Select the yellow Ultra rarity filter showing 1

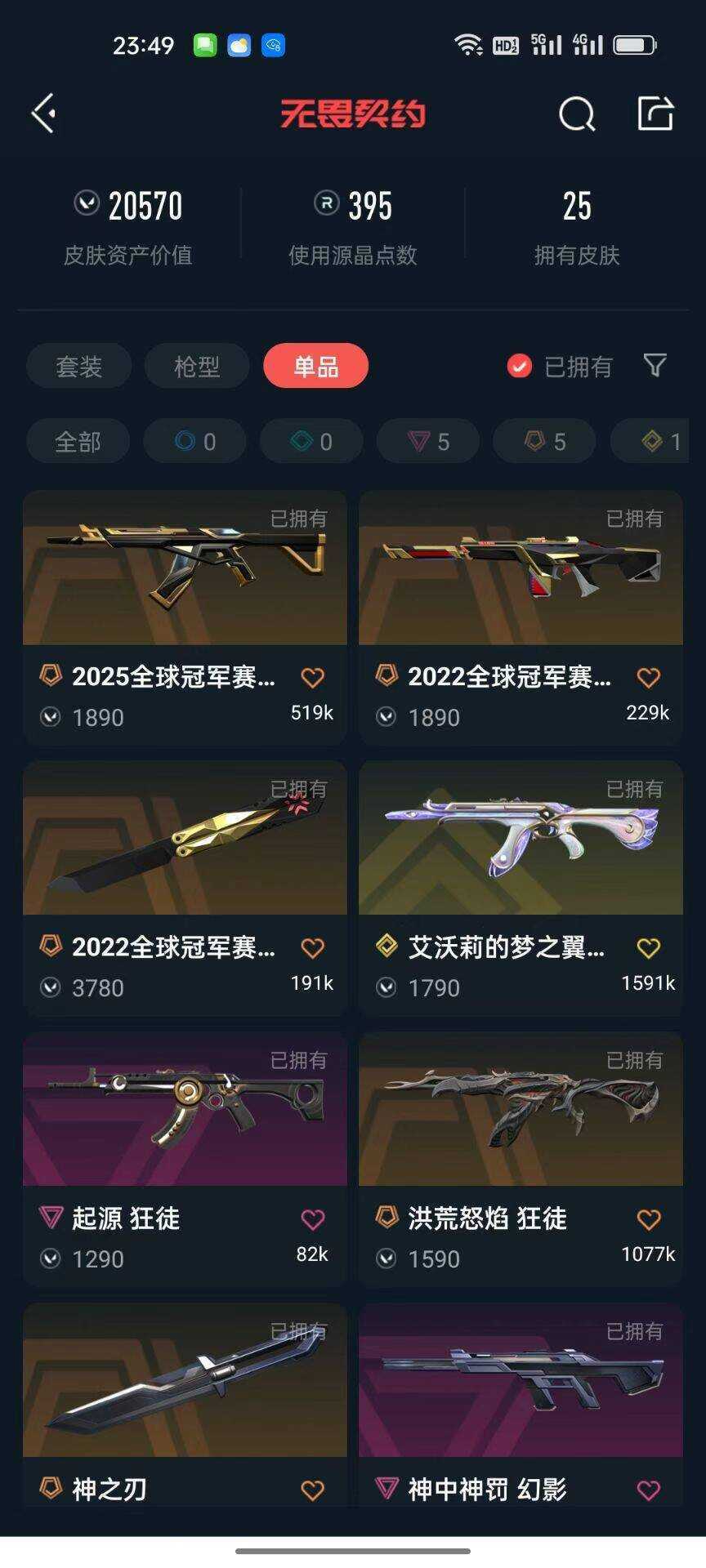pos(659,441)
